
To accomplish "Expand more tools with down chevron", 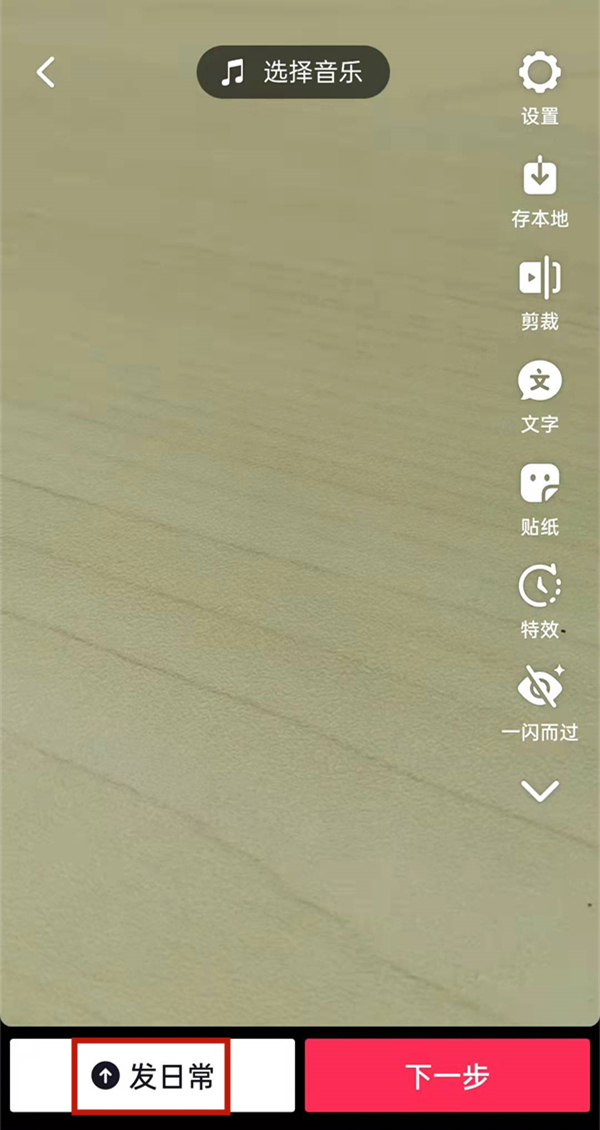I will click(x=540, y=792).
